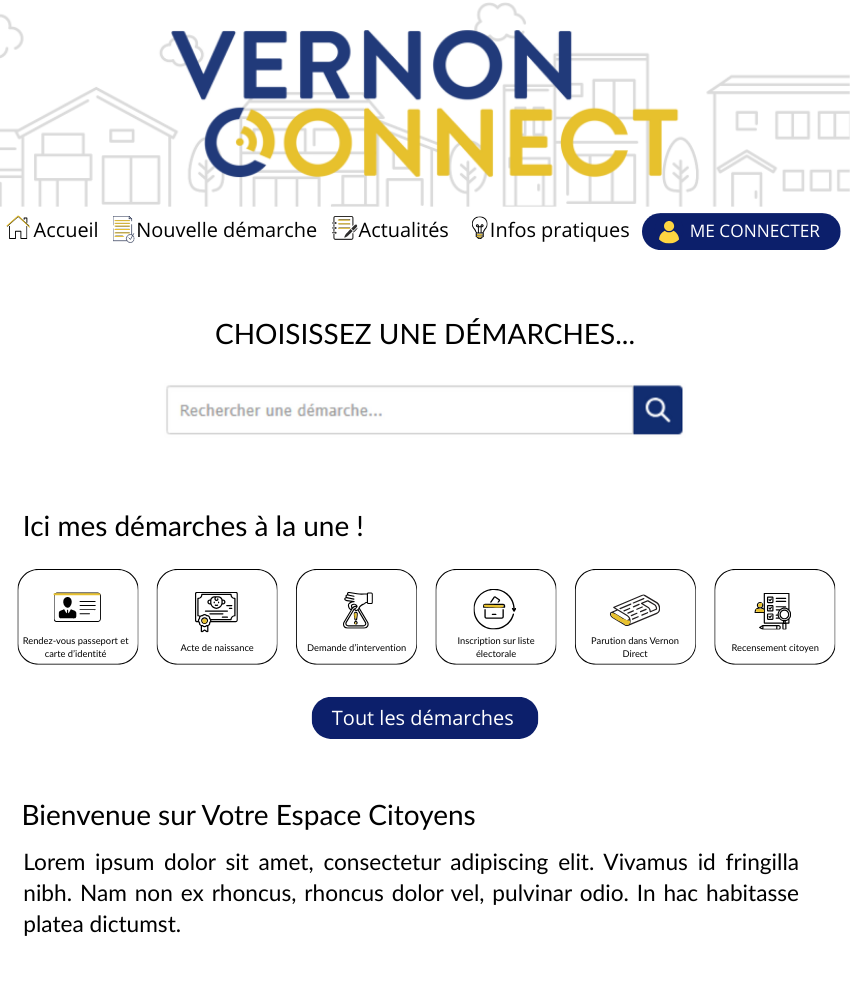Open Demande d'intervention
This screenshot has height=1000, width=850.
356,617
